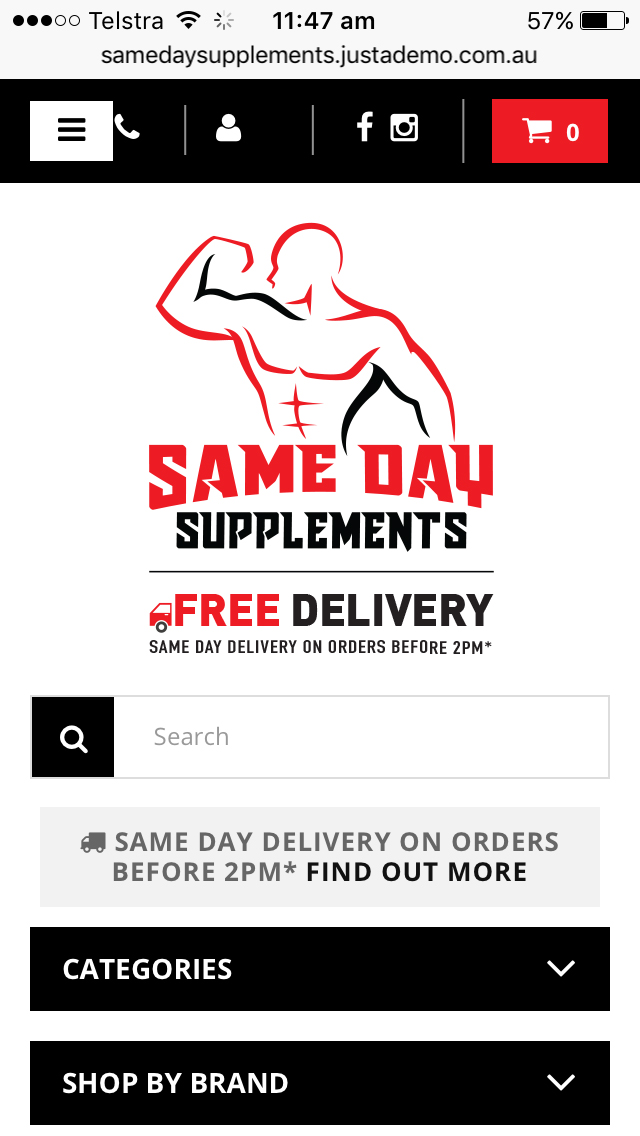Focus the Search text field
640x1136 pixels.
click(x=360, y=738)
